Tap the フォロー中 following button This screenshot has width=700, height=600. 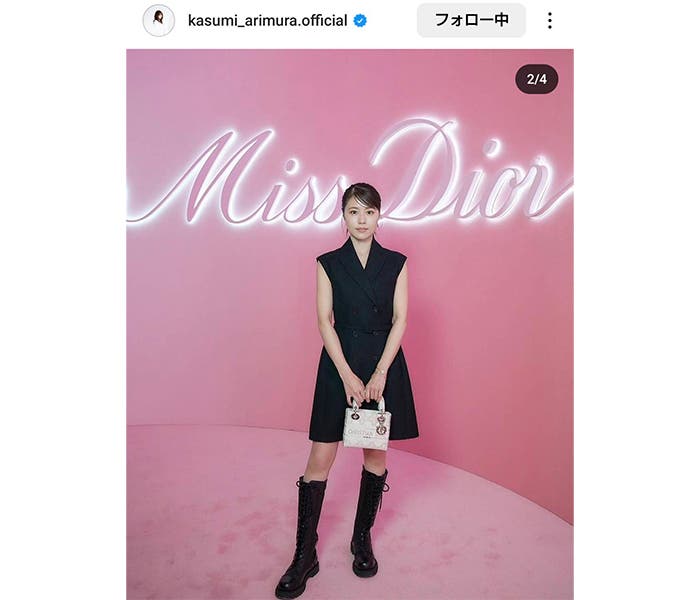471,20
